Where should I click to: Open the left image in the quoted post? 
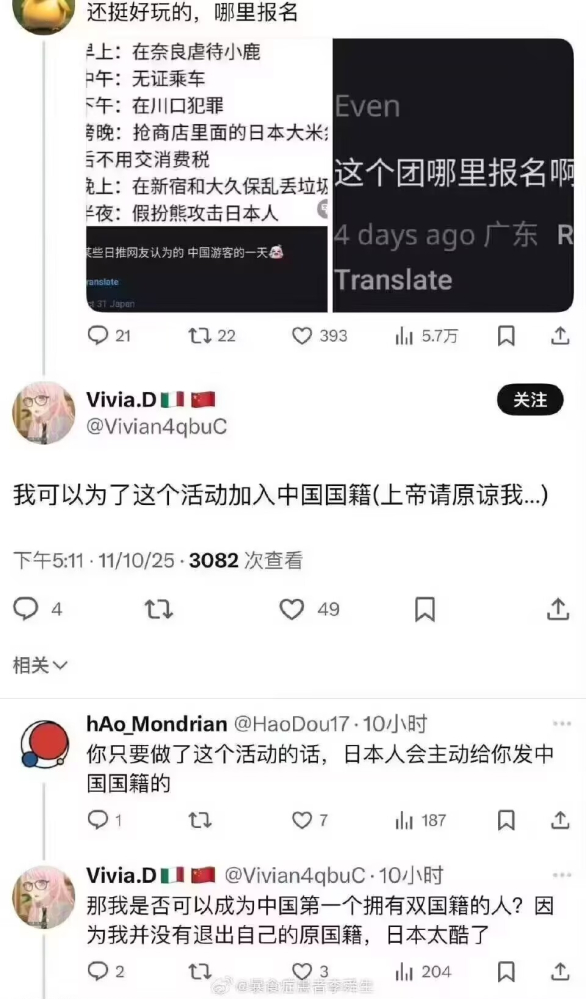pyautogui.click(x=207, y=175)
